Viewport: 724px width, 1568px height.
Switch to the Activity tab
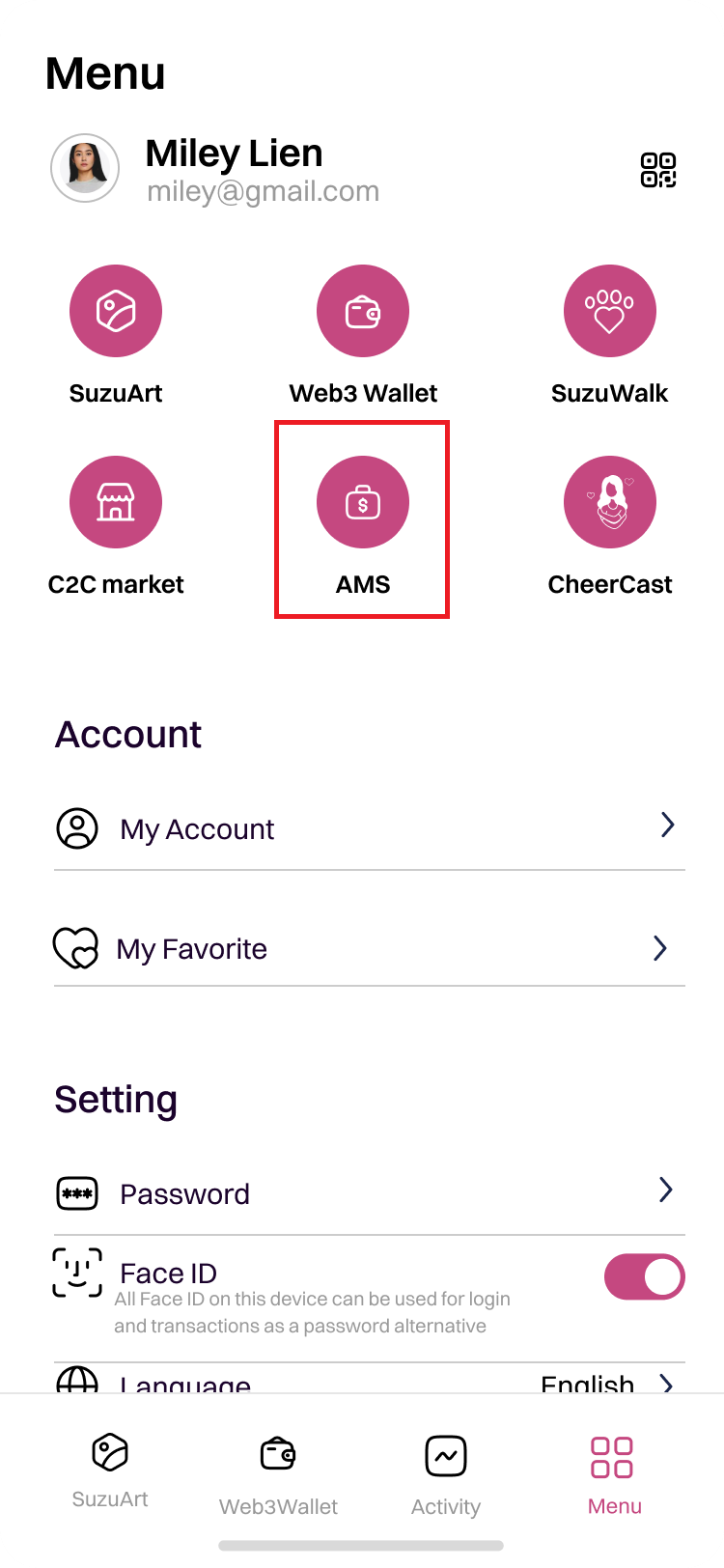point(446,1470)
